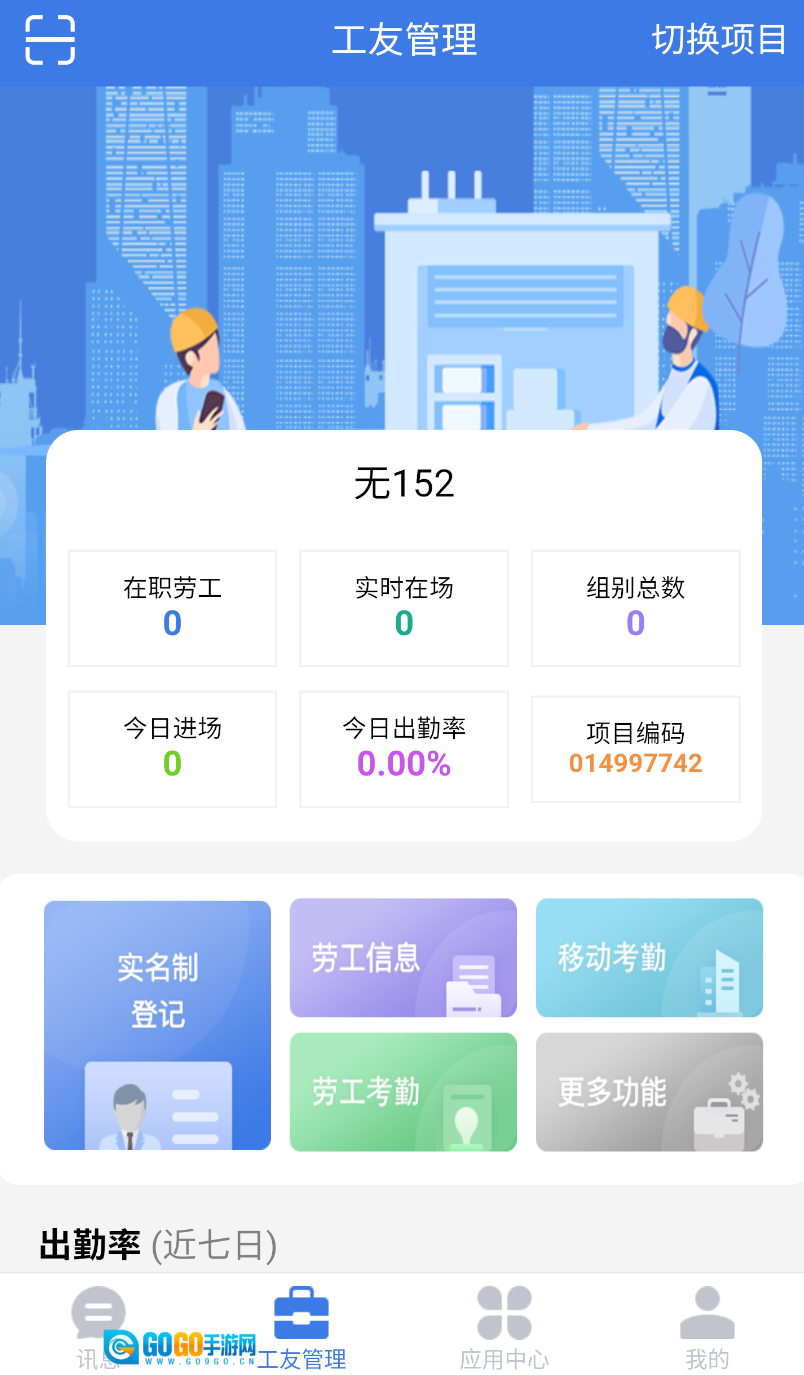
Task: Switch to the 讯息 tab
Action: coord(98,1325)
